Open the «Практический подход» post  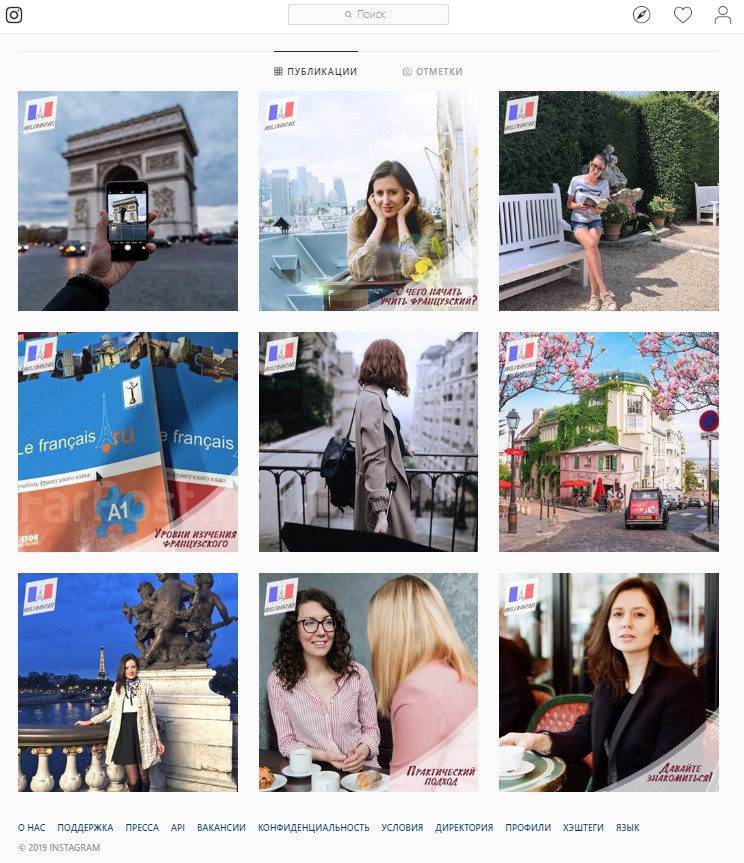(368, 682)
